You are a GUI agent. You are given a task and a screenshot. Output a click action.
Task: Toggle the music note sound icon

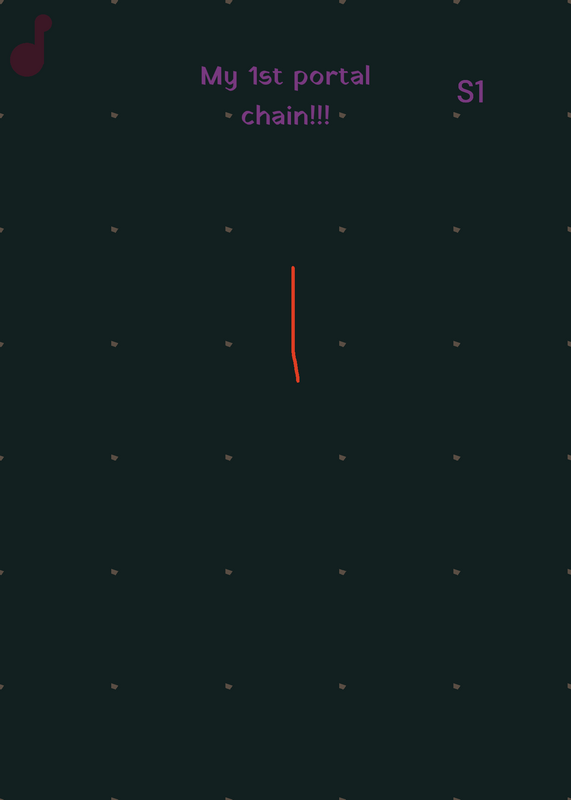point(31,45)
